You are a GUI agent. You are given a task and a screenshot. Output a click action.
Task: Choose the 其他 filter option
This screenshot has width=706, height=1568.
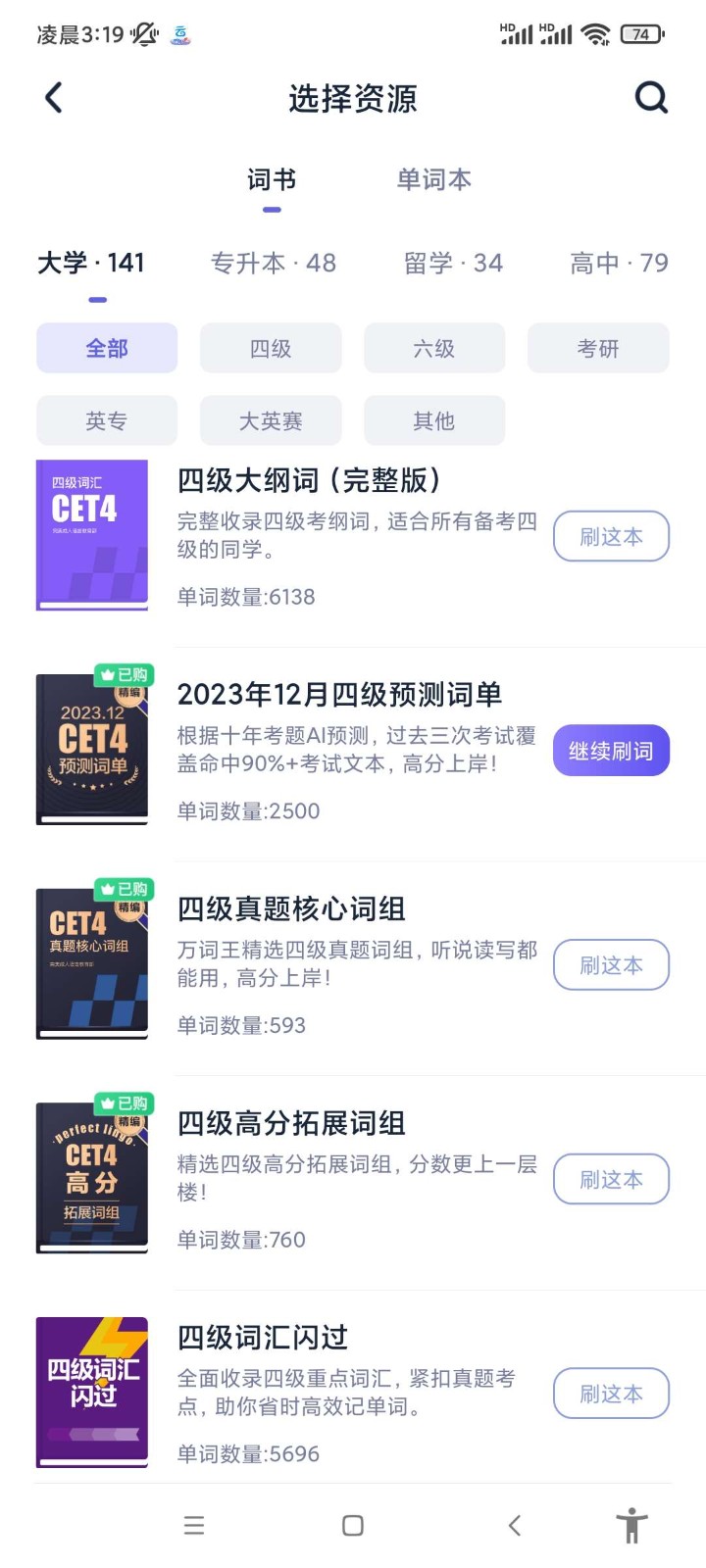click(434, 420)
